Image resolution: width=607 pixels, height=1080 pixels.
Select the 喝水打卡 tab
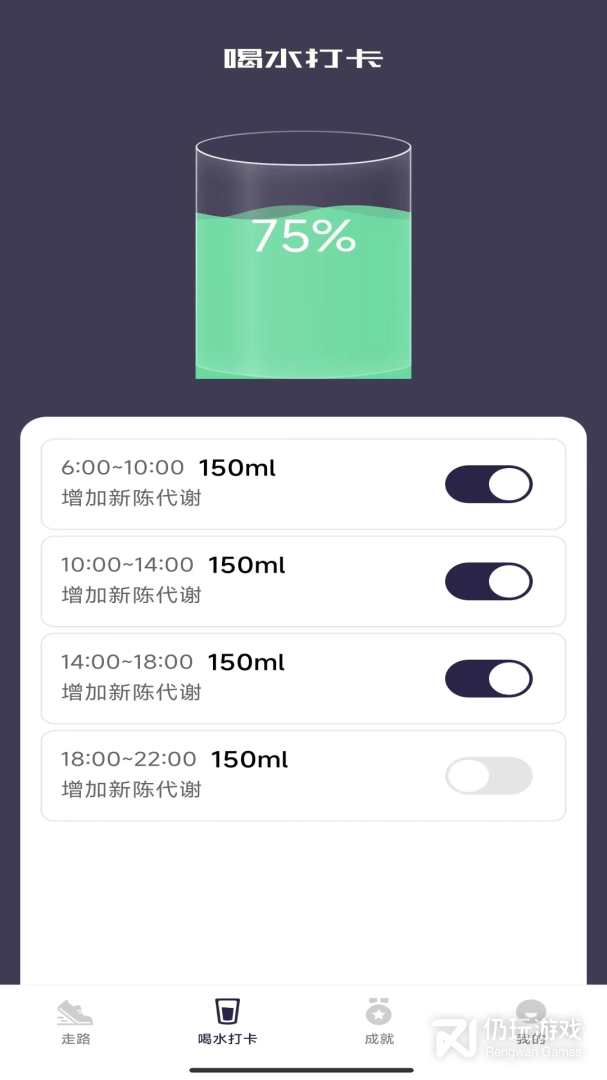click(228, 1022)
